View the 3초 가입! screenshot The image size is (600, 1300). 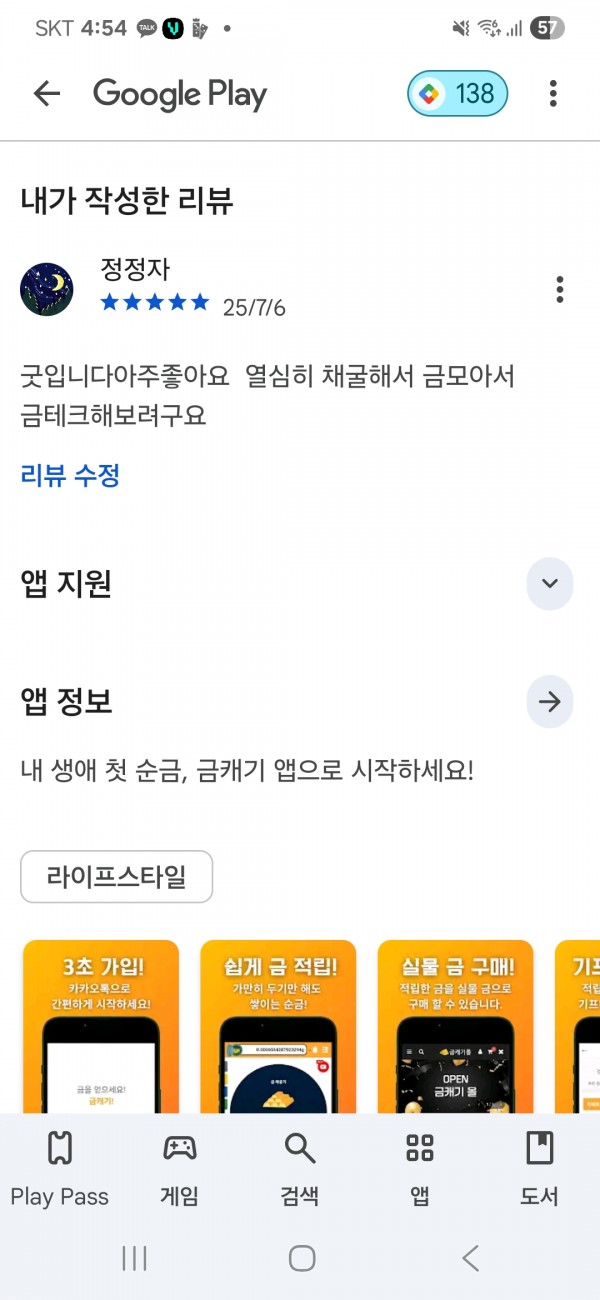[x=101, y=1026]
